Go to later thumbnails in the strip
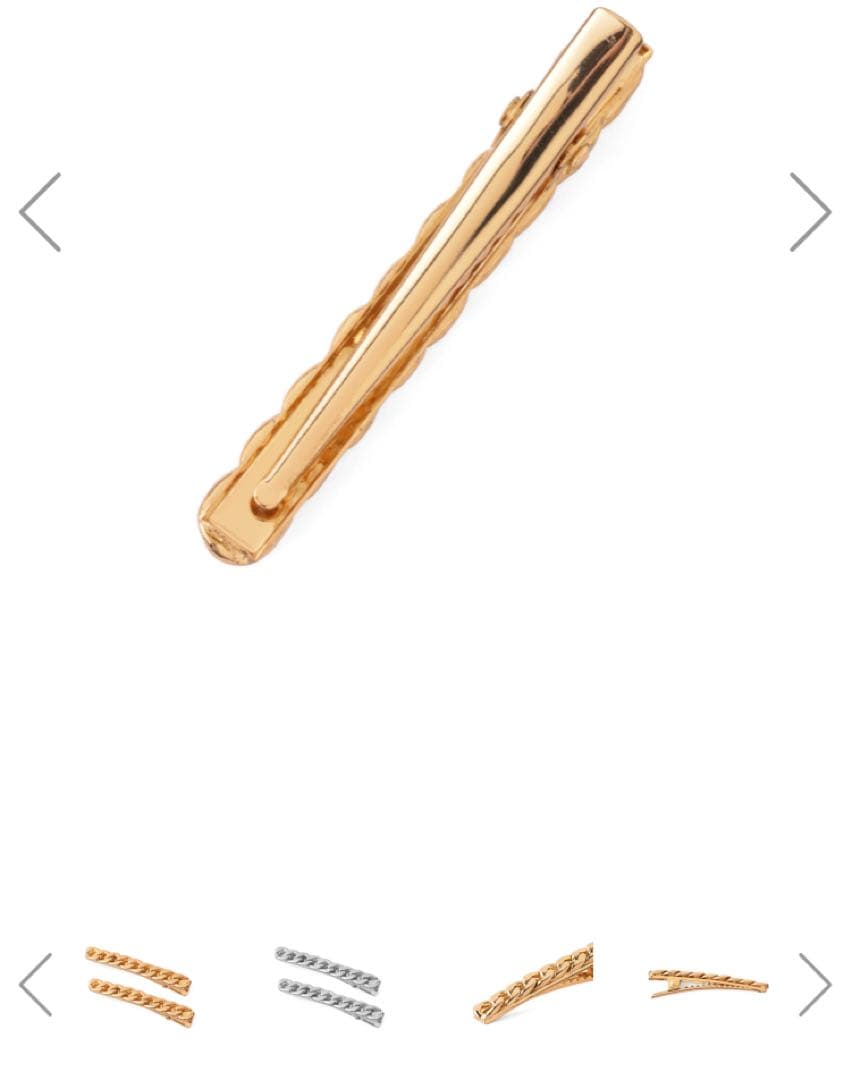 pos(814,985)
